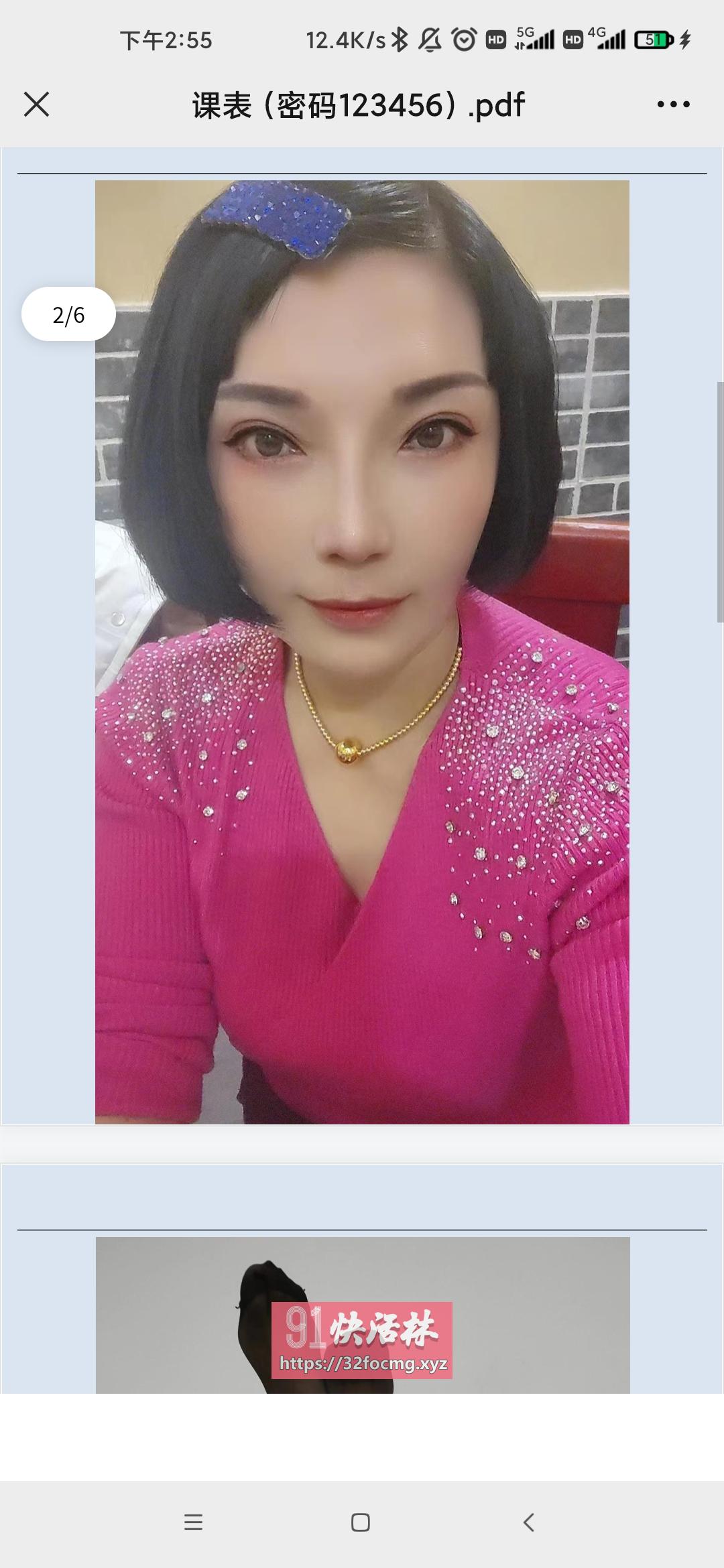Close the 课表 PDF viewer

coord(38,105)
